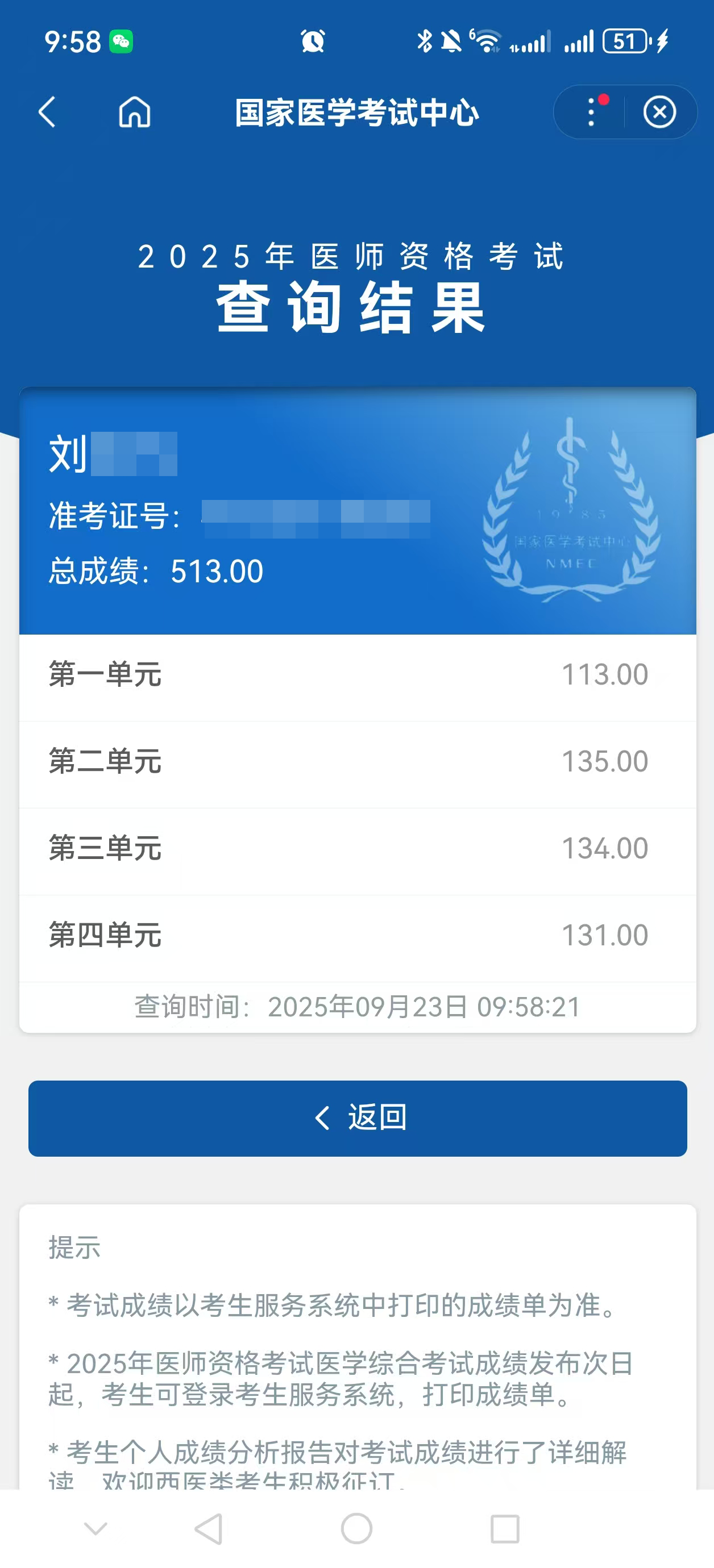
Task: Open the recent apps square button
Action: coord(504,1528)
